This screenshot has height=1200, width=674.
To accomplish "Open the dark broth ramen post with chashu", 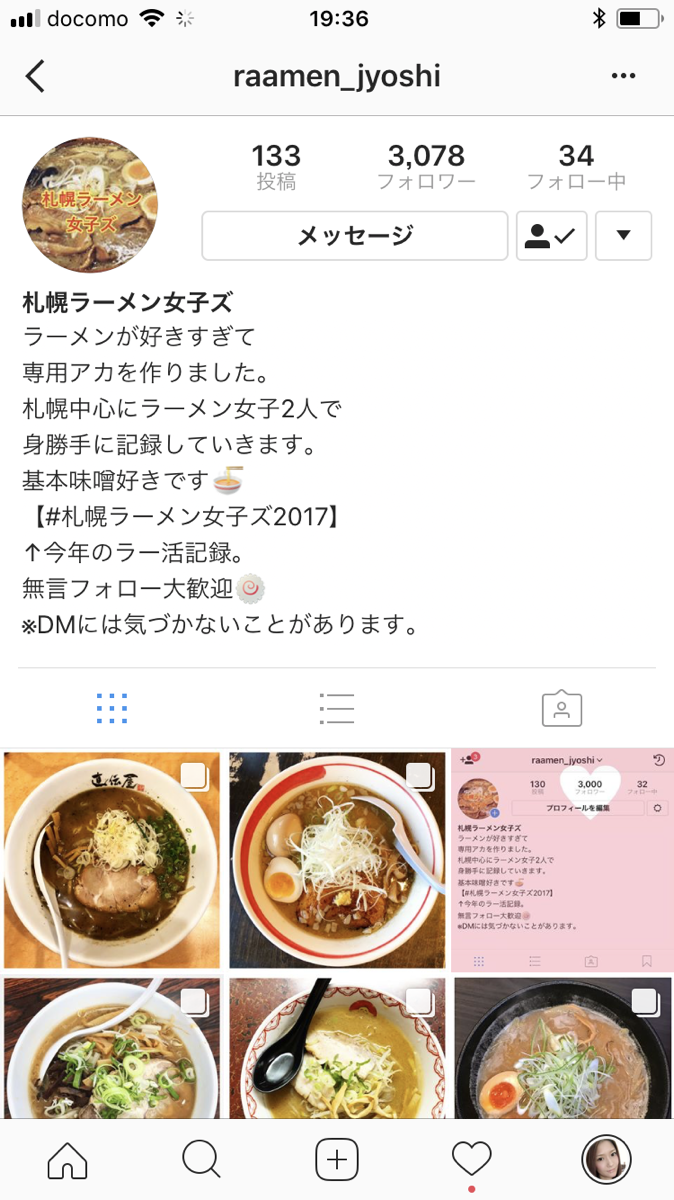I will click(x=111, y=860).
